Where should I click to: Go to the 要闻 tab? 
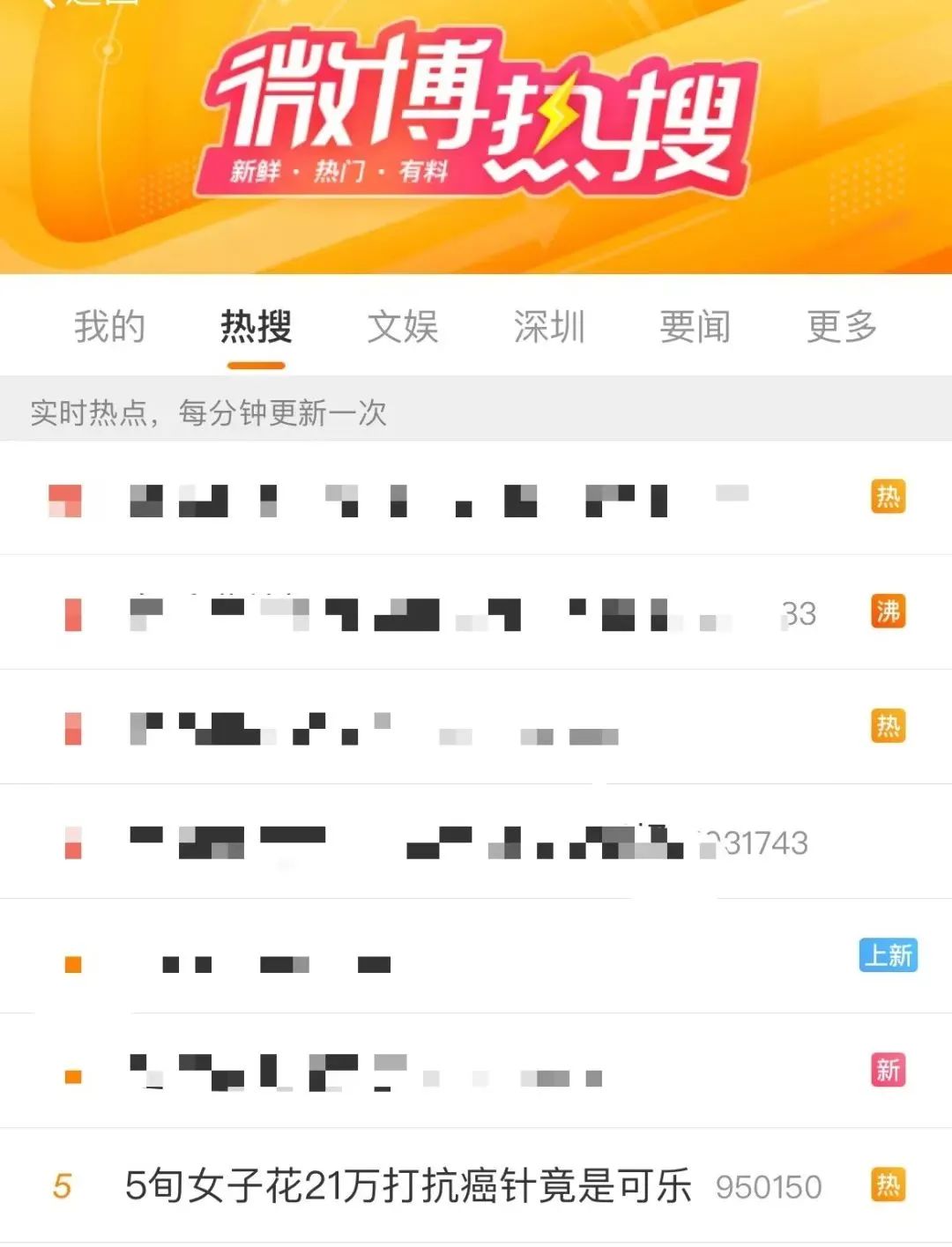(695, 327)
